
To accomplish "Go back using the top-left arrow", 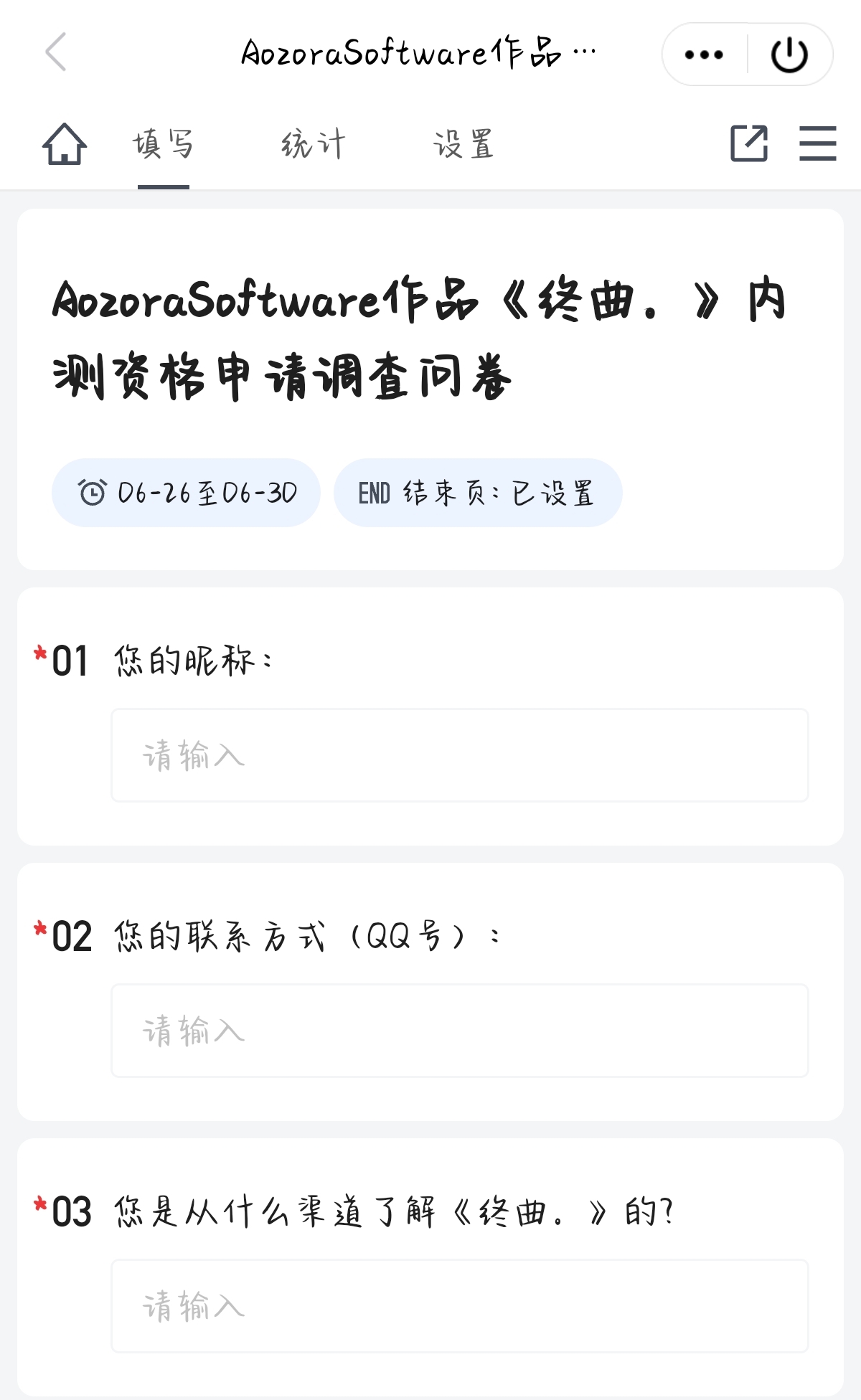I will [56, 52].
